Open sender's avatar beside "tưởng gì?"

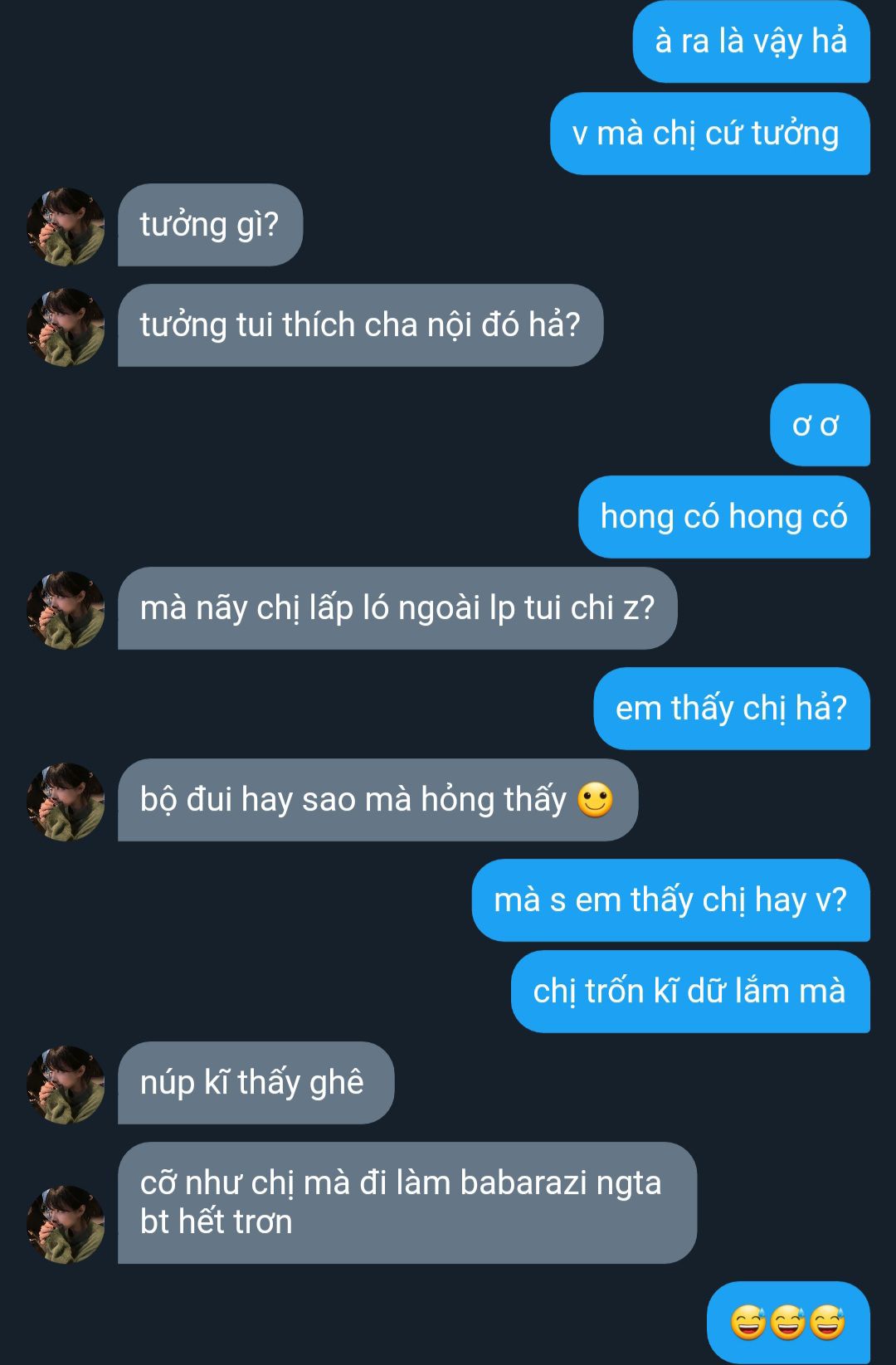click(x=66, y=227)
